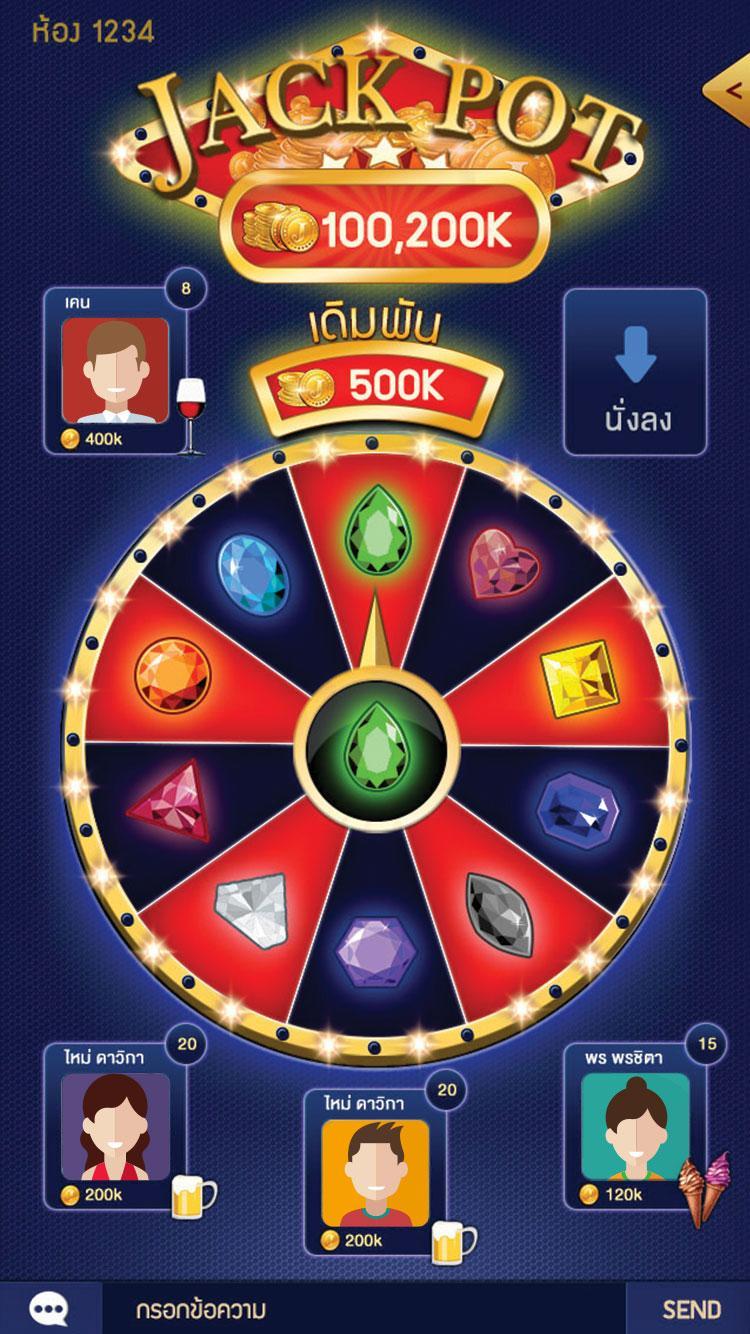This screenshot has width=750, height=1334.
Task: Tap the นั่งลง sit-down seat button
Action: (635, 372)
